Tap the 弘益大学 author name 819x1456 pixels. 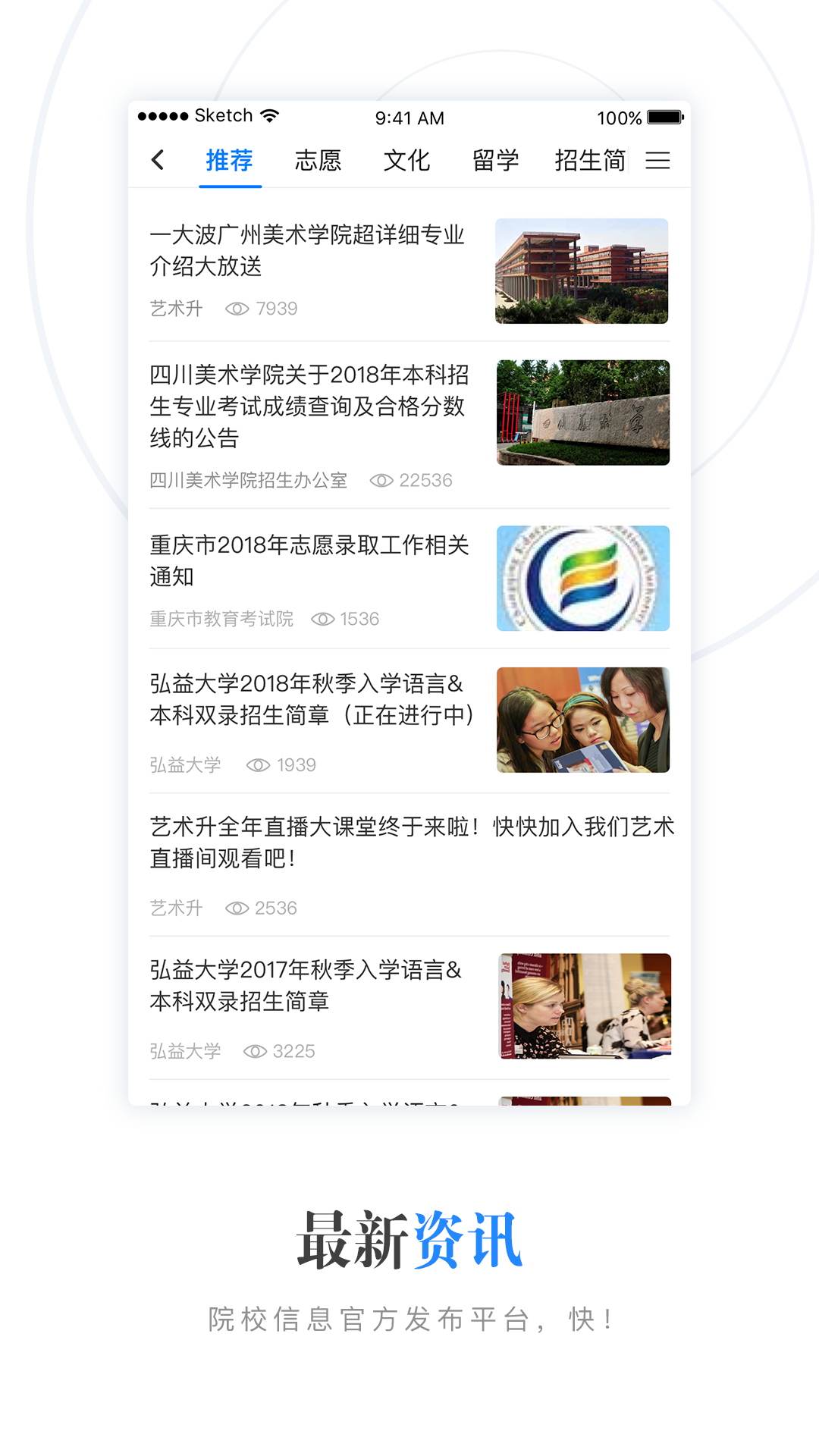point(184,765)
